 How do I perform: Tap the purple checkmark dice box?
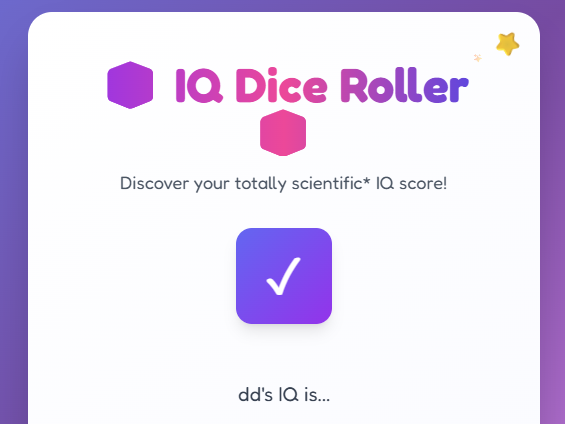(x=284, y=276)
